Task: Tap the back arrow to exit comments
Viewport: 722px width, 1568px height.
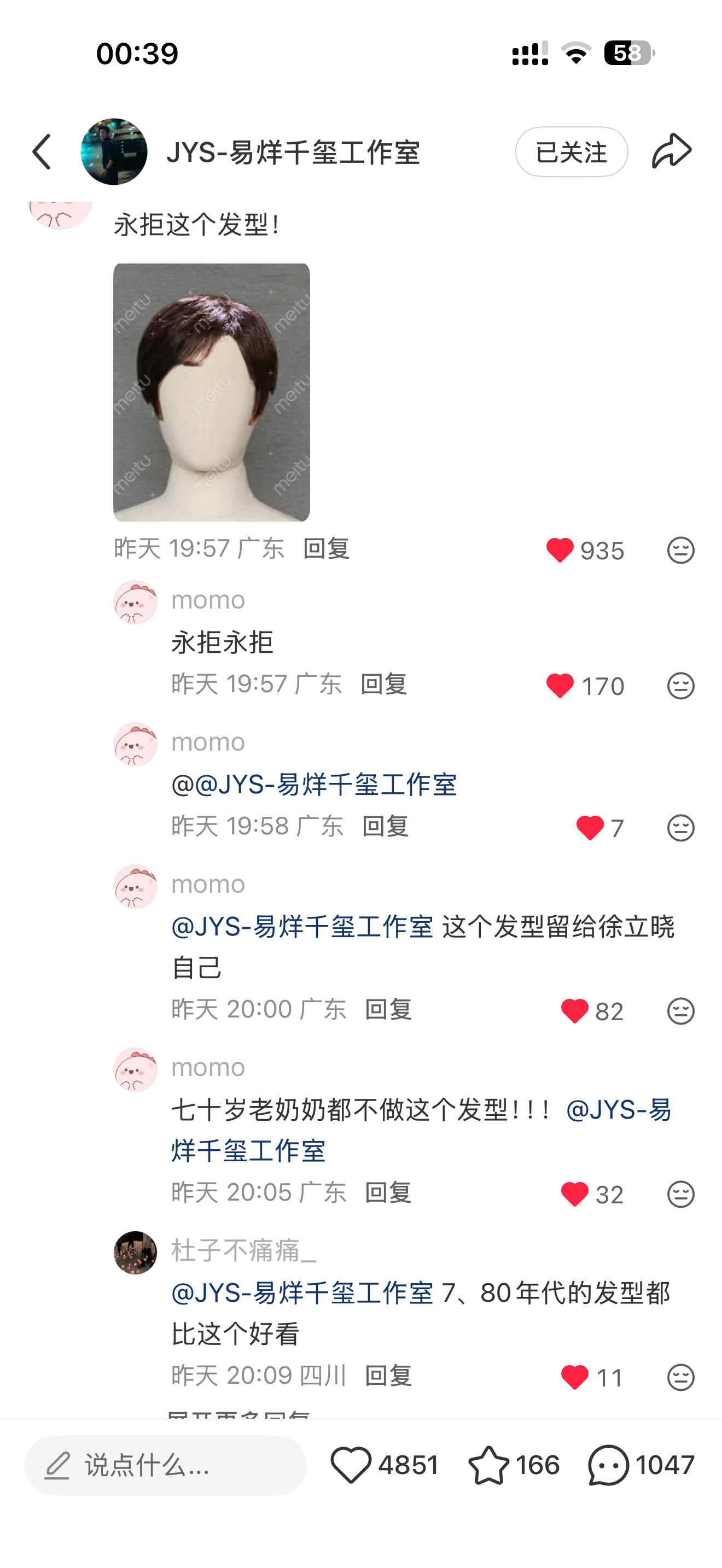Action: (42, 152)
